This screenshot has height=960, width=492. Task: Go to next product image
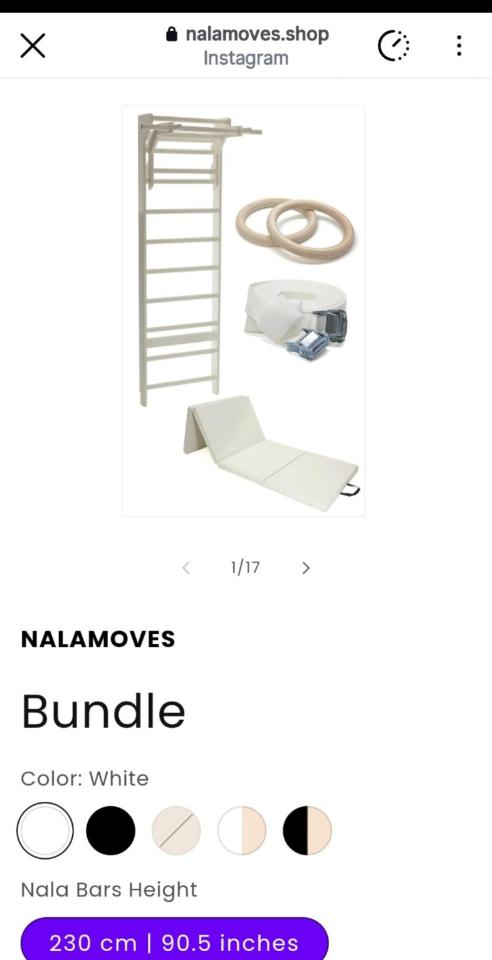[306, 568]
